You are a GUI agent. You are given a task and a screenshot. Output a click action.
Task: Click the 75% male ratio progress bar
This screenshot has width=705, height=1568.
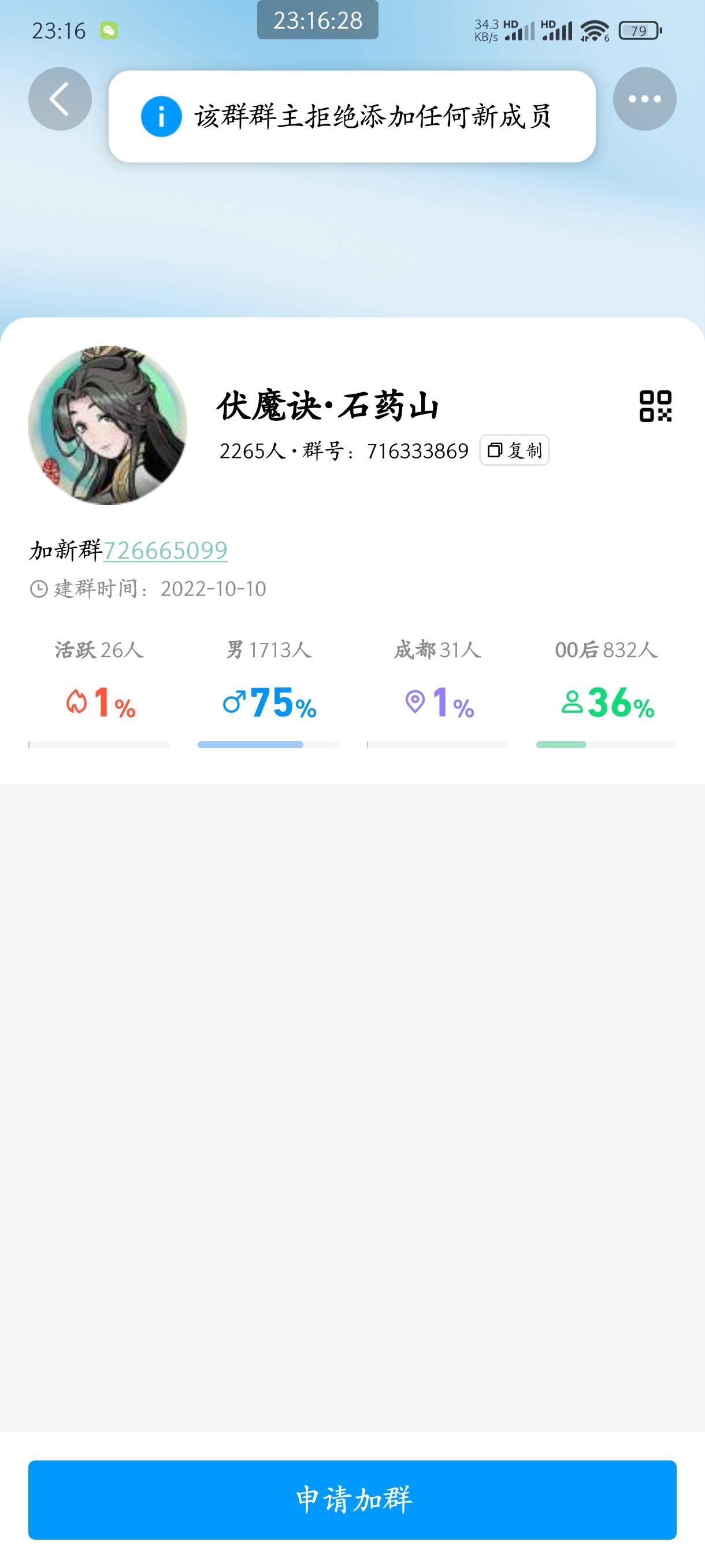point(266,745)
